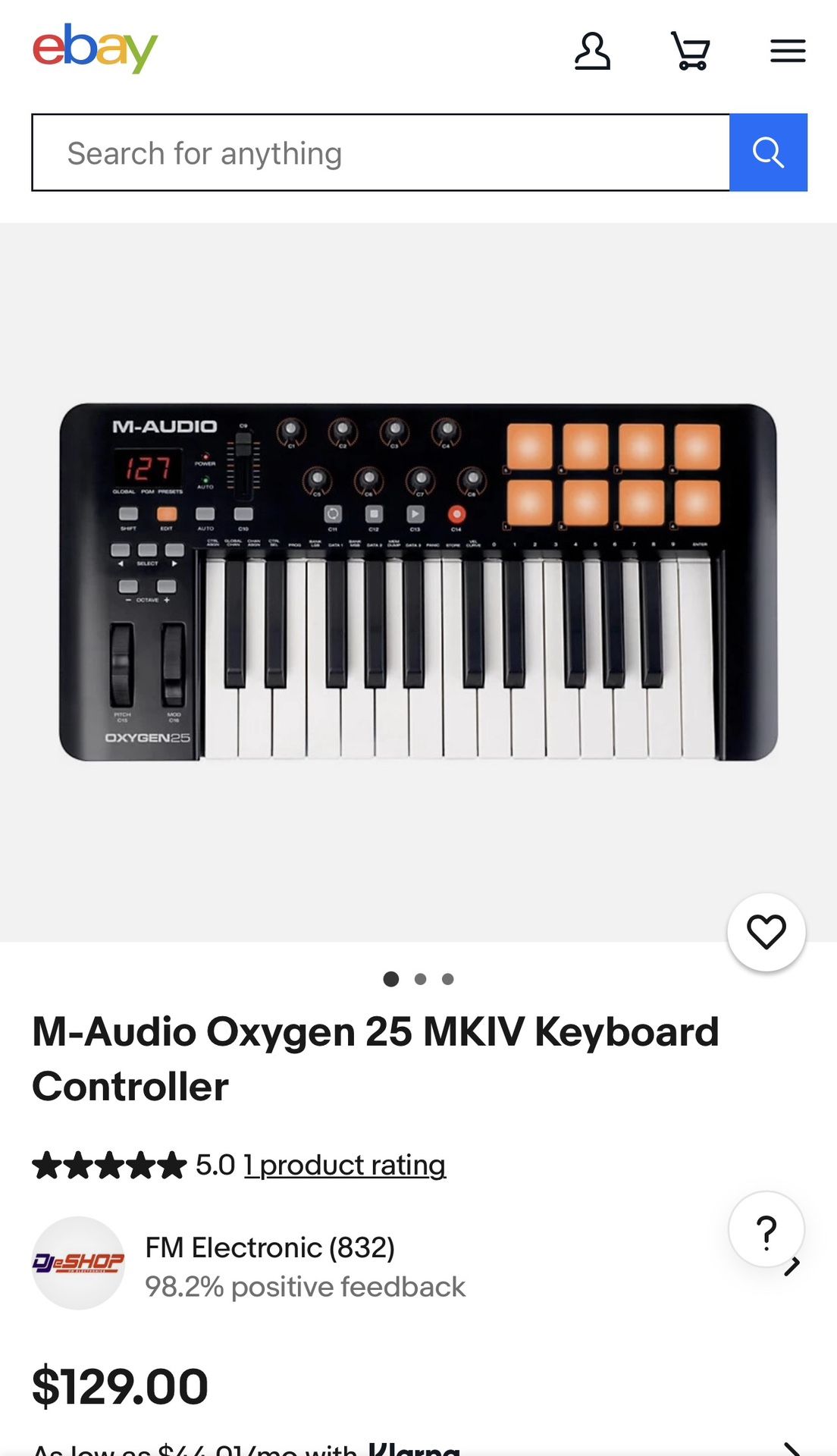
Task: Expand seller details with the right chevron
Action: tap(792, 1265)
